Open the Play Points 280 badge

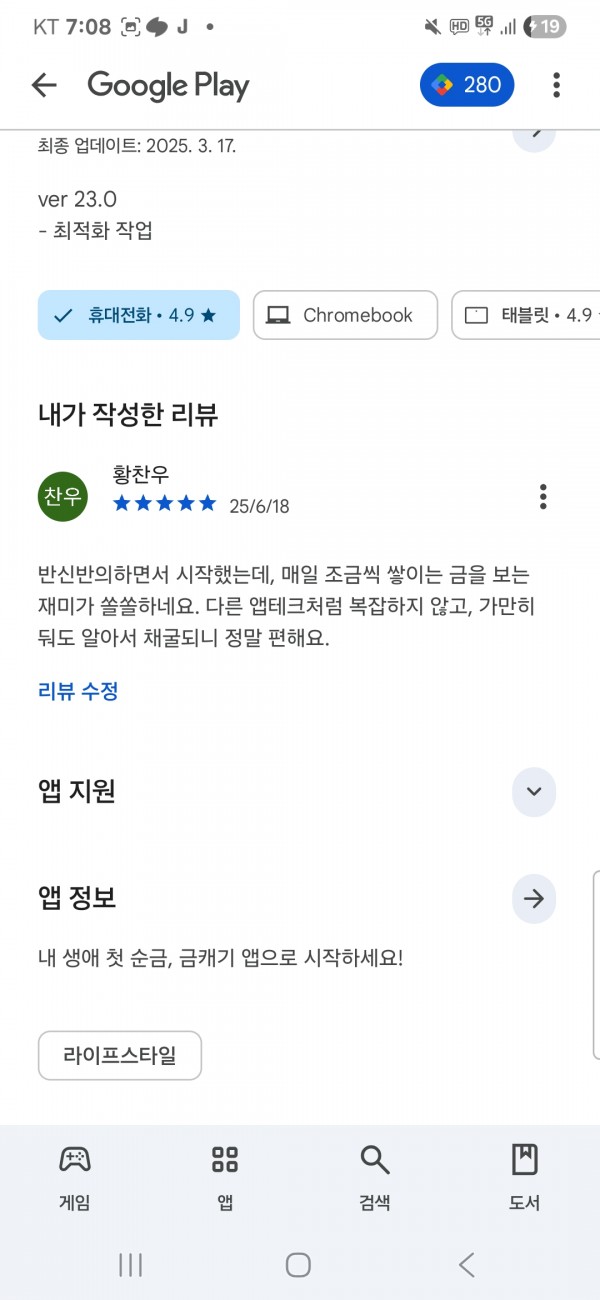coord(467,85)
